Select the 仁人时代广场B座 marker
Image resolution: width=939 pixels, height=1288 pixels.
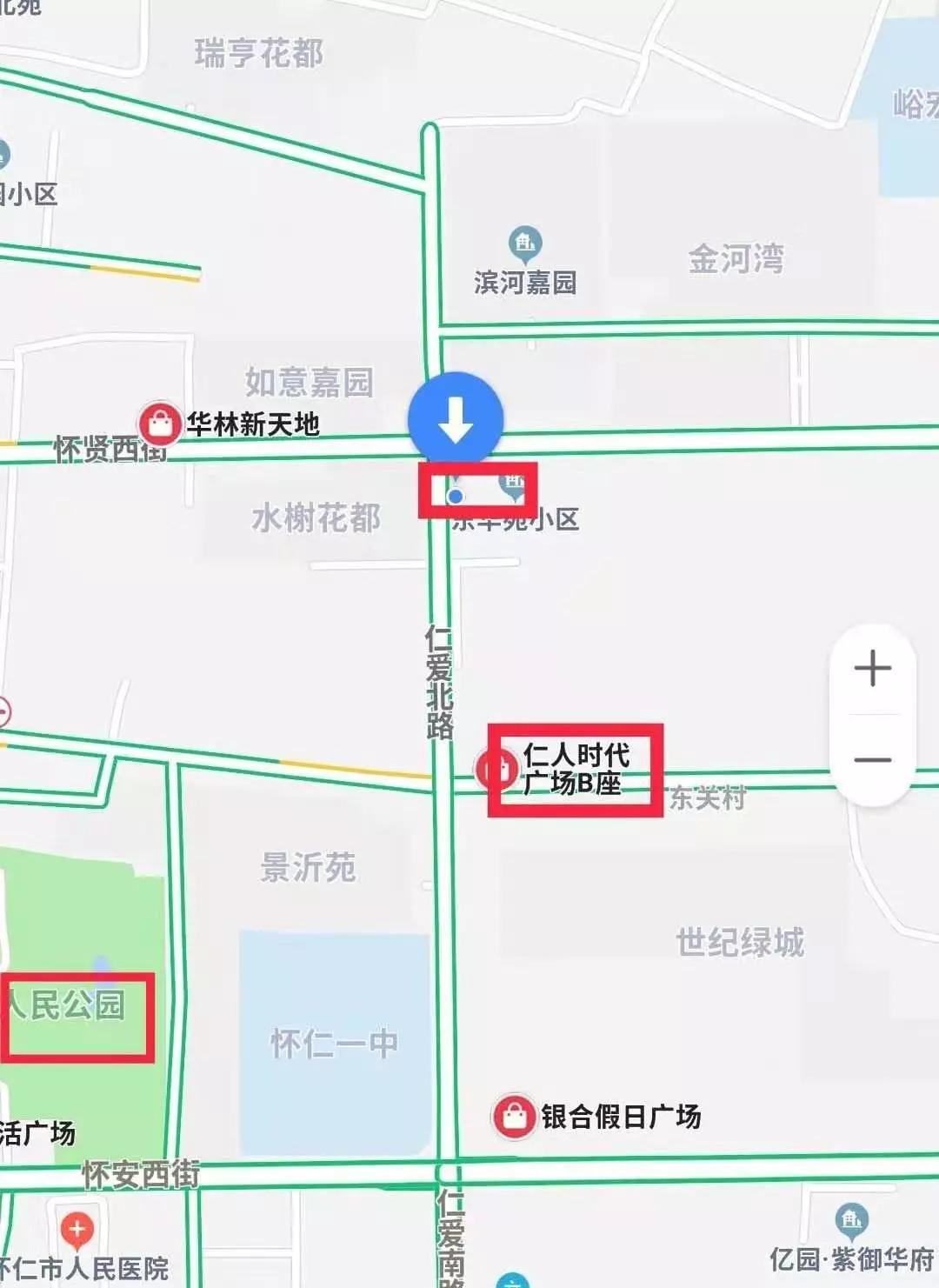pyautogui.click(x=496, y=769)
